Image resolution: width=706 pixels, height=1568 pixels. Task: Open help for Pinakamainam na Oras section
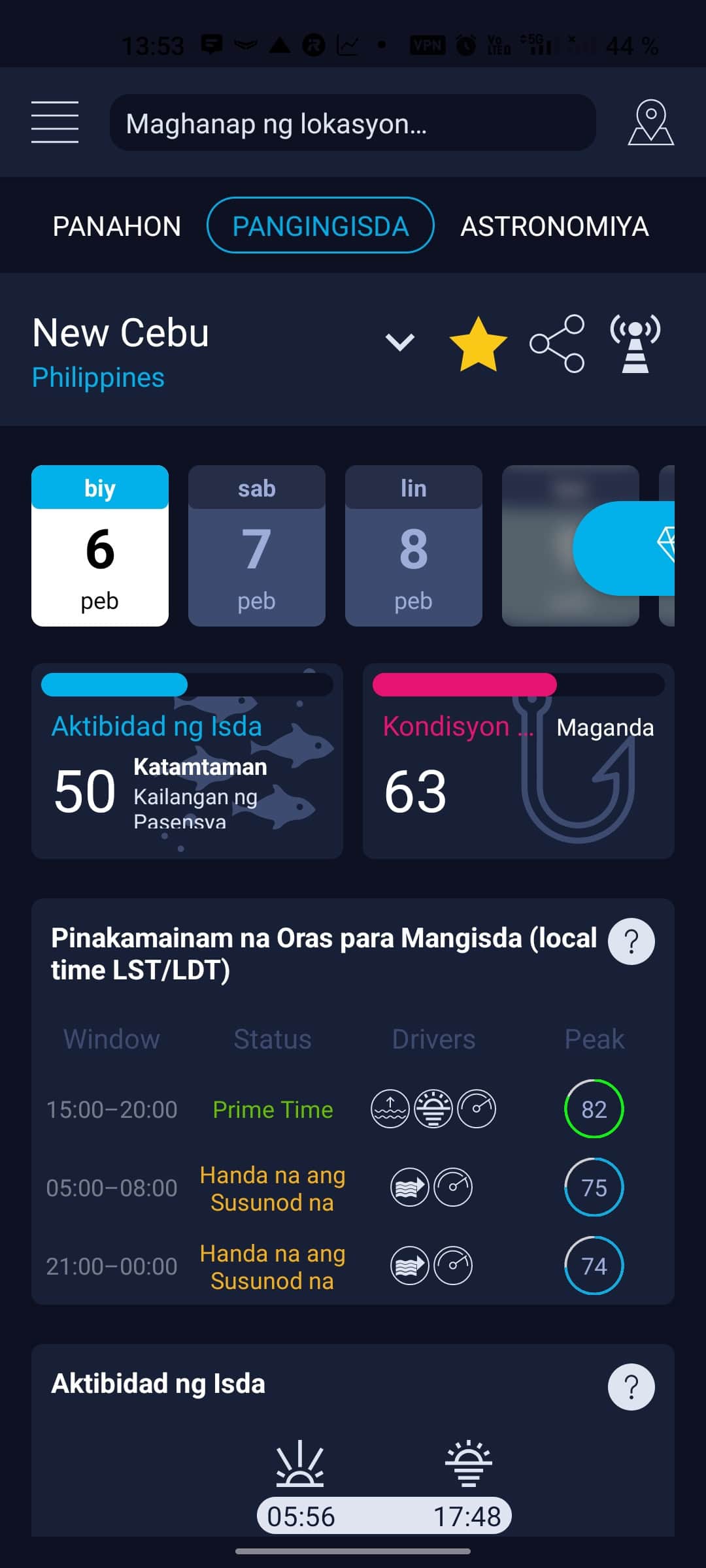point(631,941)
